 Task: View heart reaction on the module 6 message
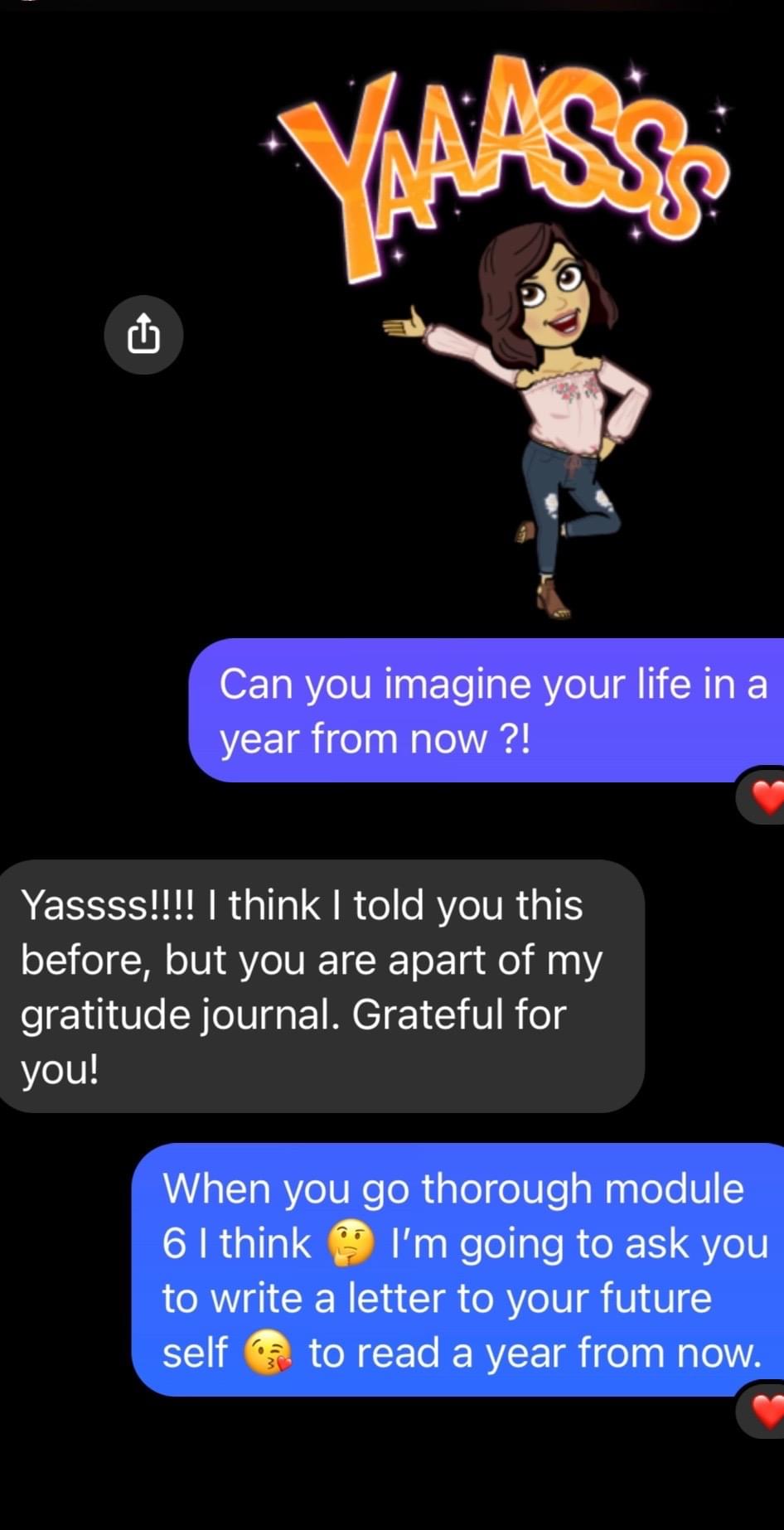click(766, 1411)
